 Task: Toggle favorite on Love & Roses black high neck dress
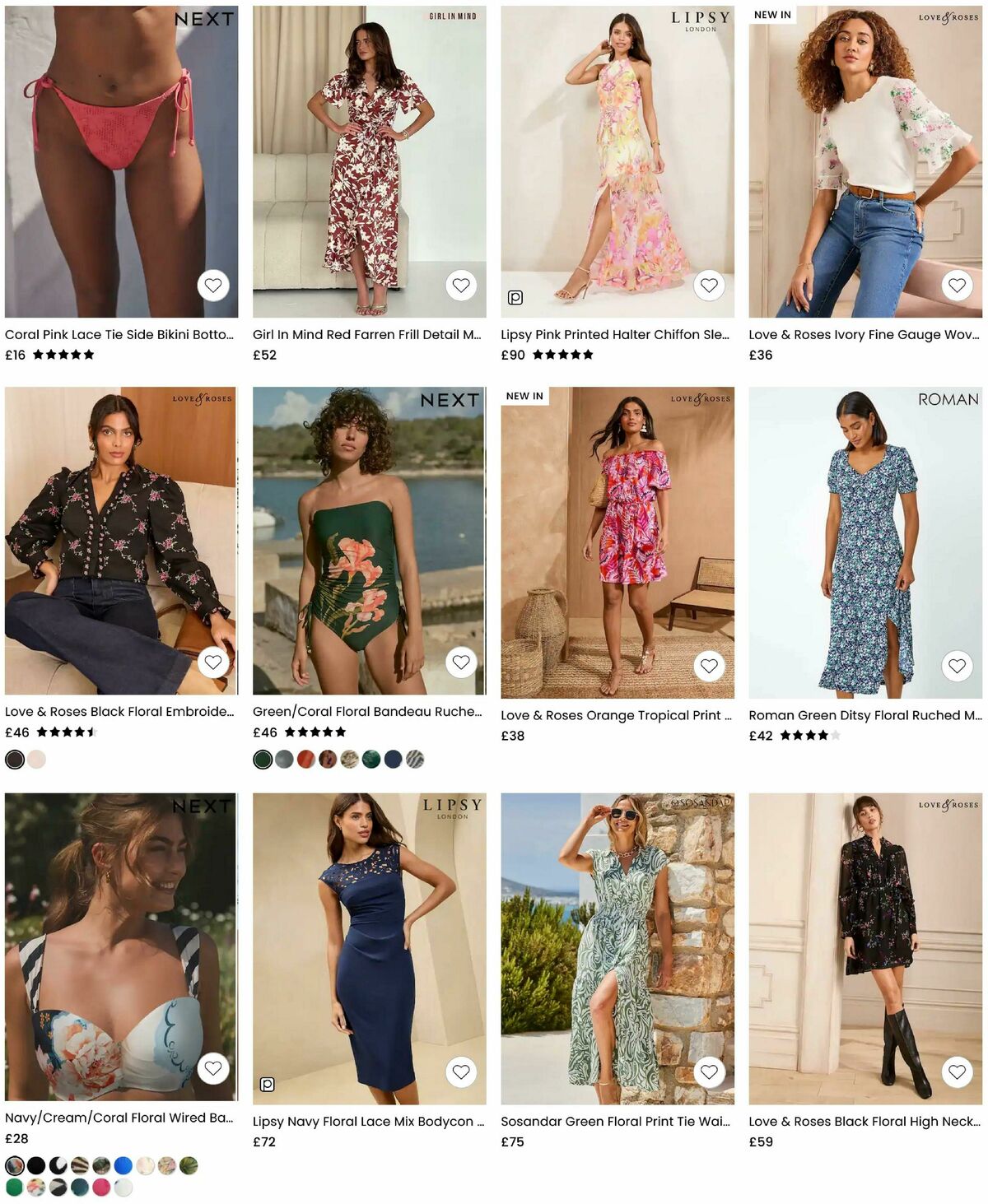957,1072
